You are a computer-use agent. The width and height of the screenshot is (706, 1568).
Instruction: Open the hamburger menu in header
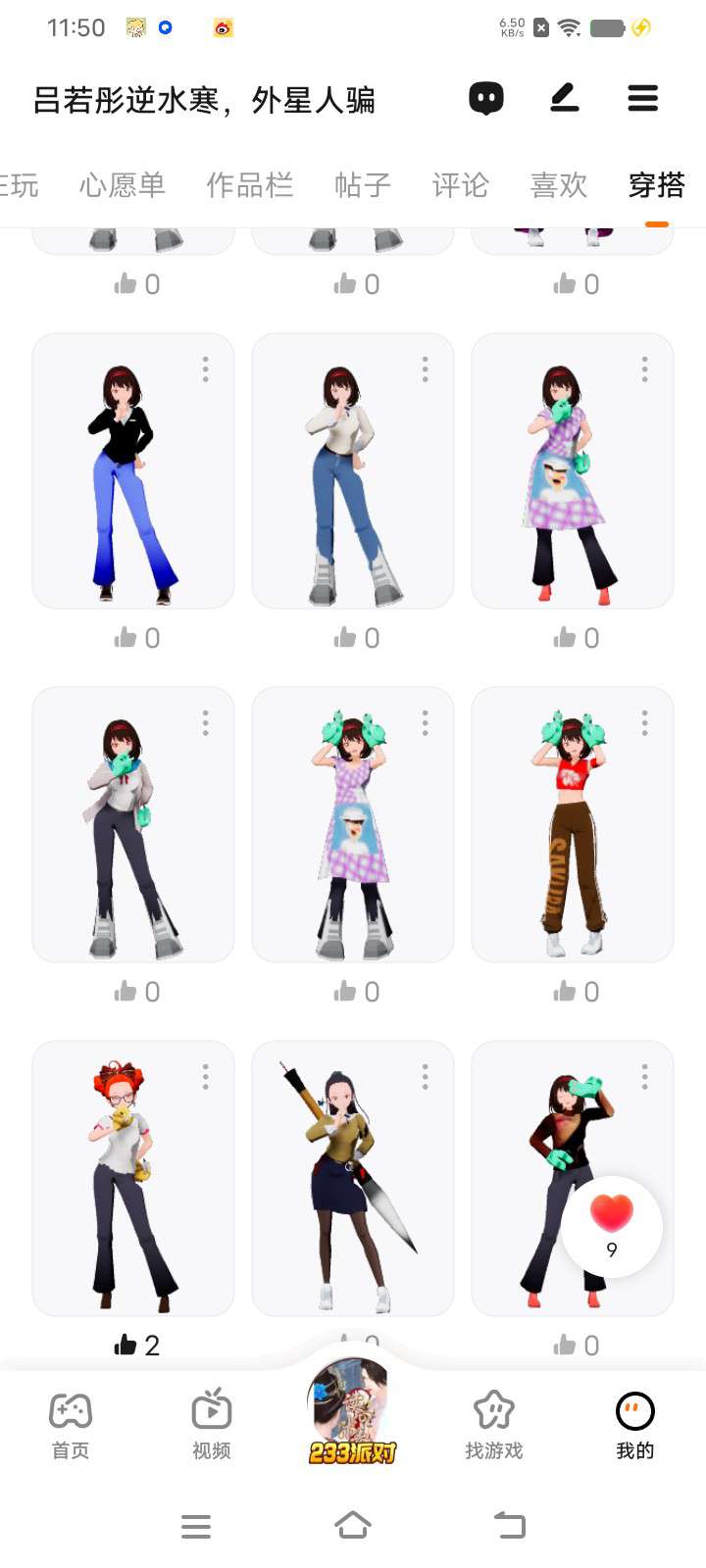(642, 98)
